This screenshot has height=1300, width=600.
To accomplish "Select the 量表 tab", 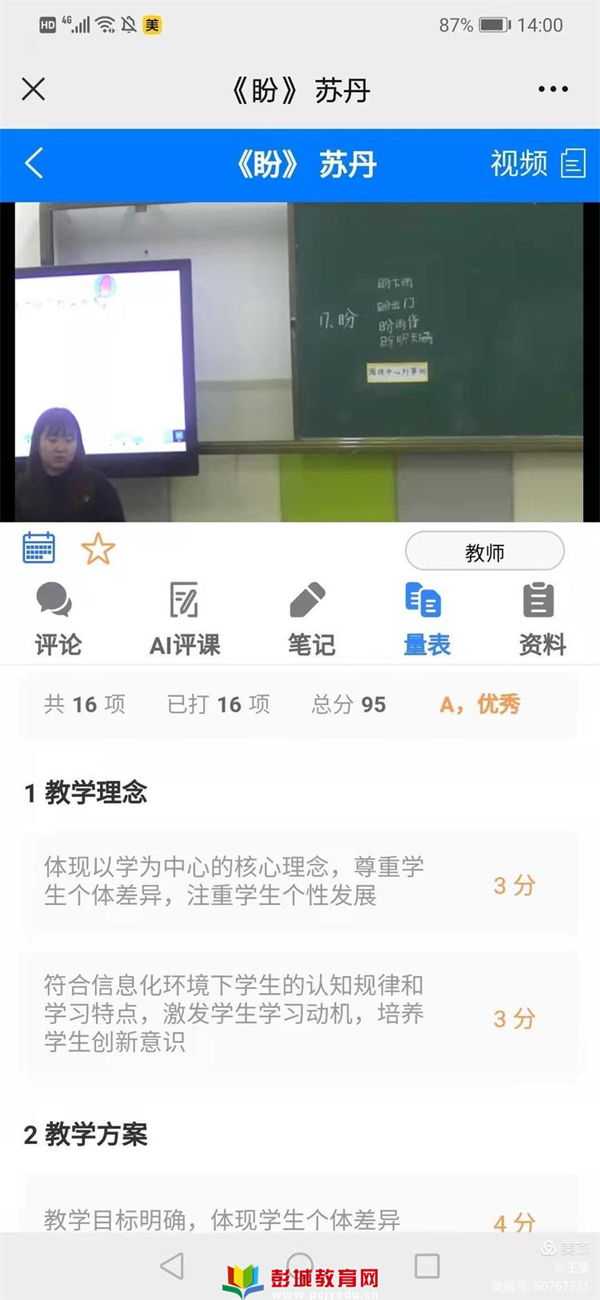I will (426, 619).
